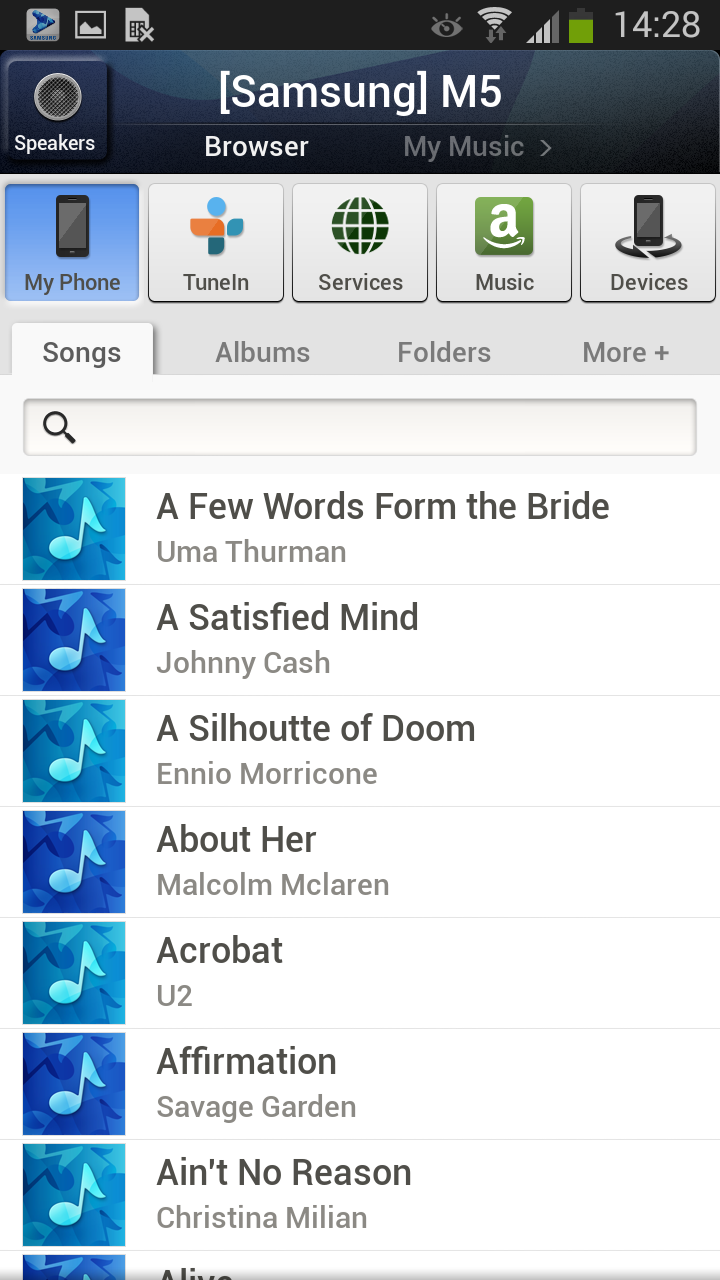Open the TuneIn radio source
Image resolution: width=720 pixels, height=1280 pixels.
pyautogui.click(x=216, y=243)
